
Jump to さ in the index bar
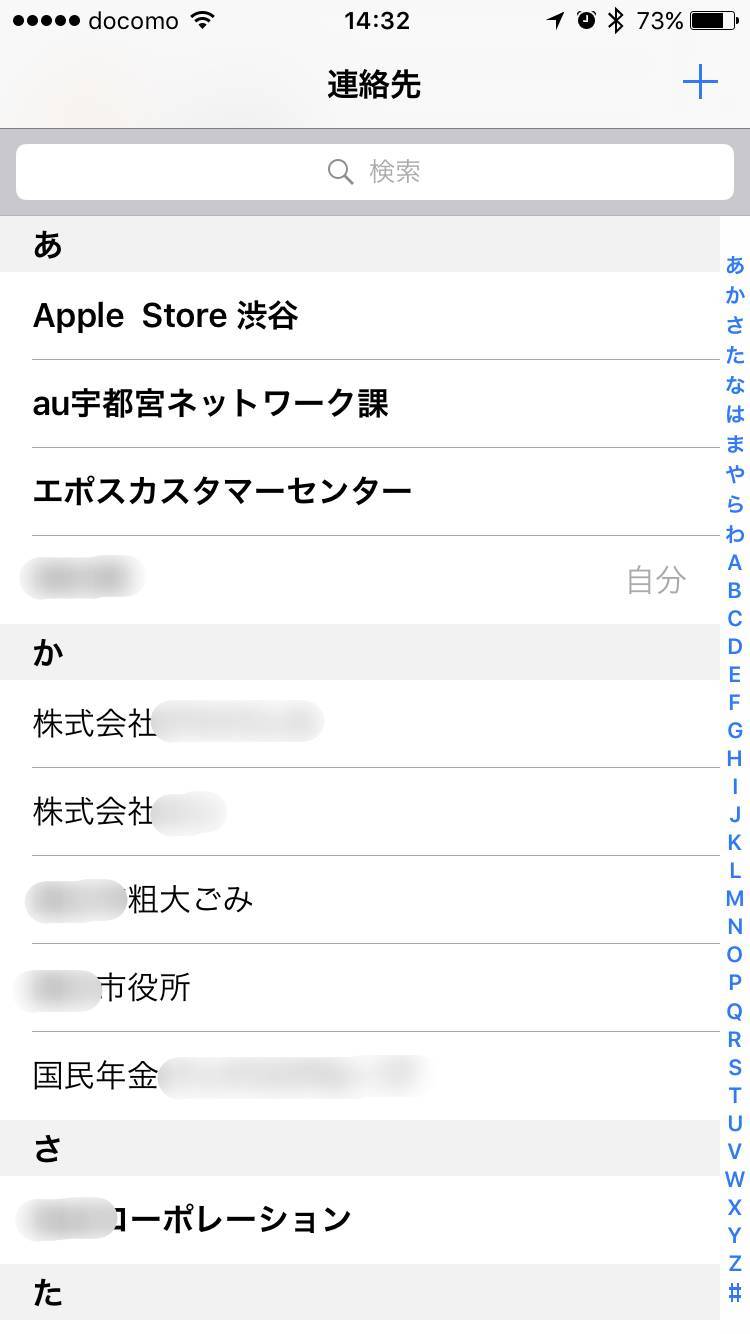point(735,325)
